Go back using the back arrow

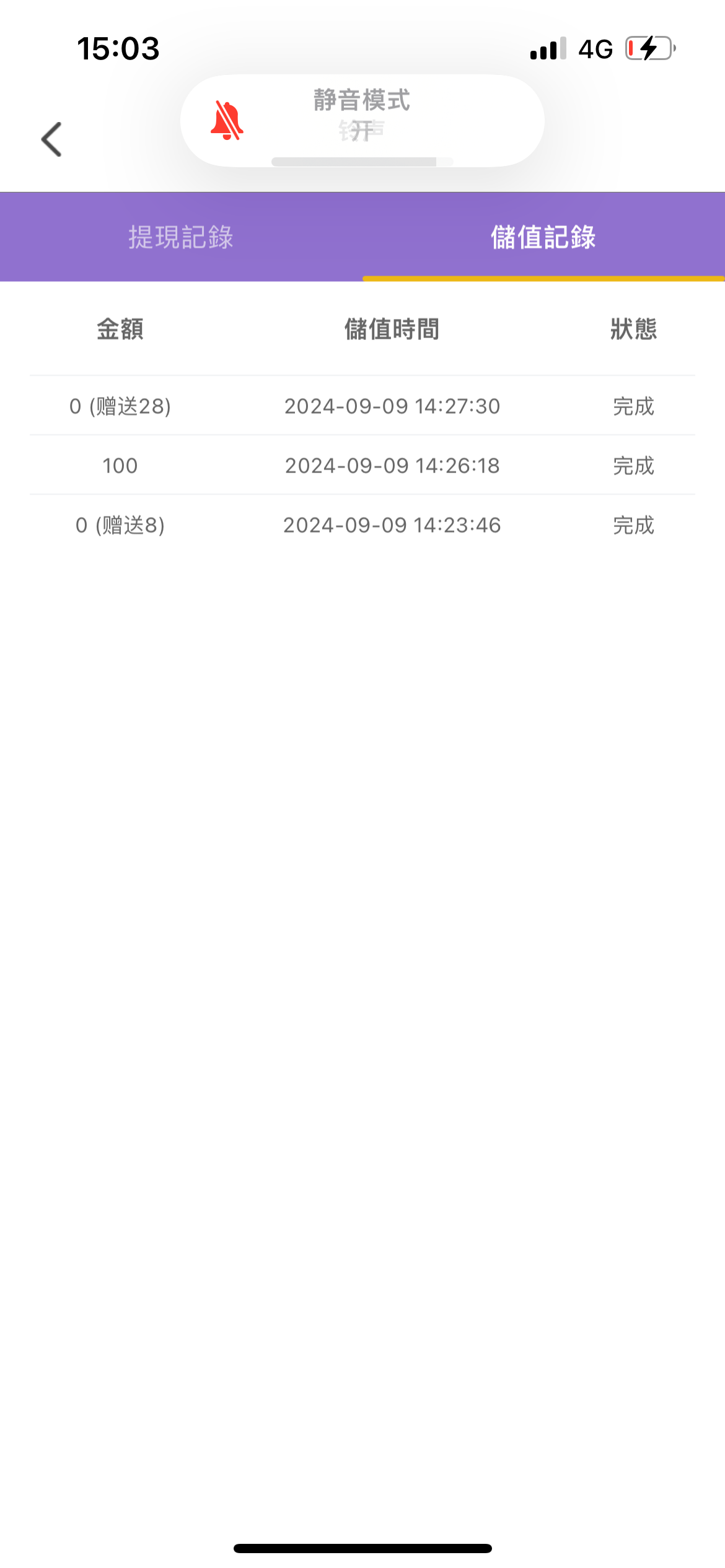coord(52,139)
